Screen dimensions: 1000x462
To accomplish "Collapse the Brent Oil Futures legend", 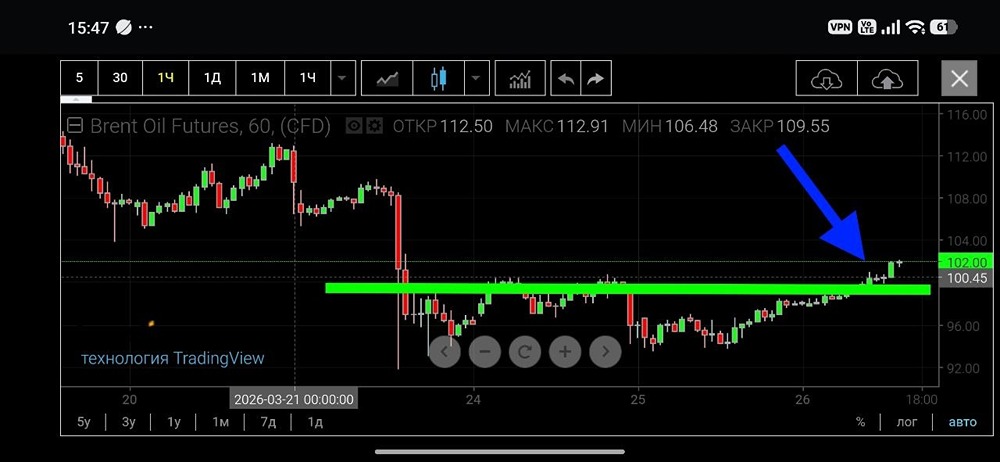I will point(75,126).
